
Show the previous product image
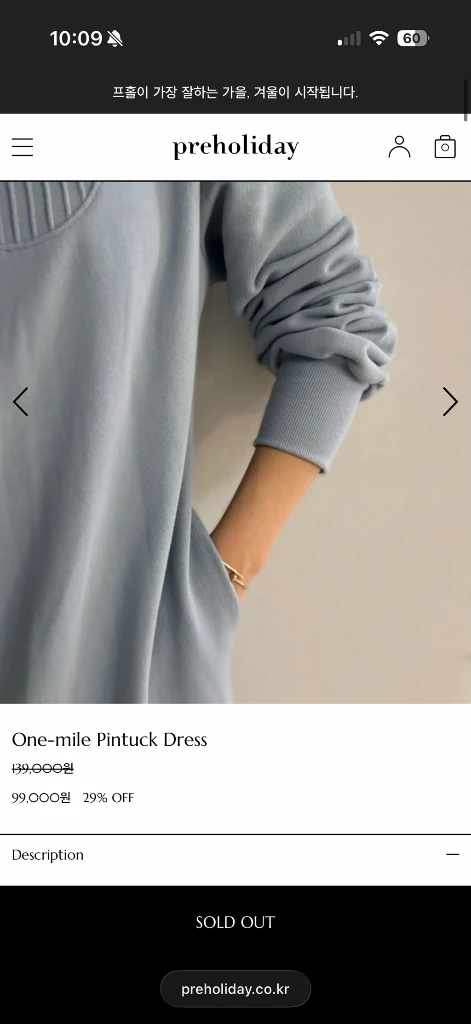coord(20,402)
